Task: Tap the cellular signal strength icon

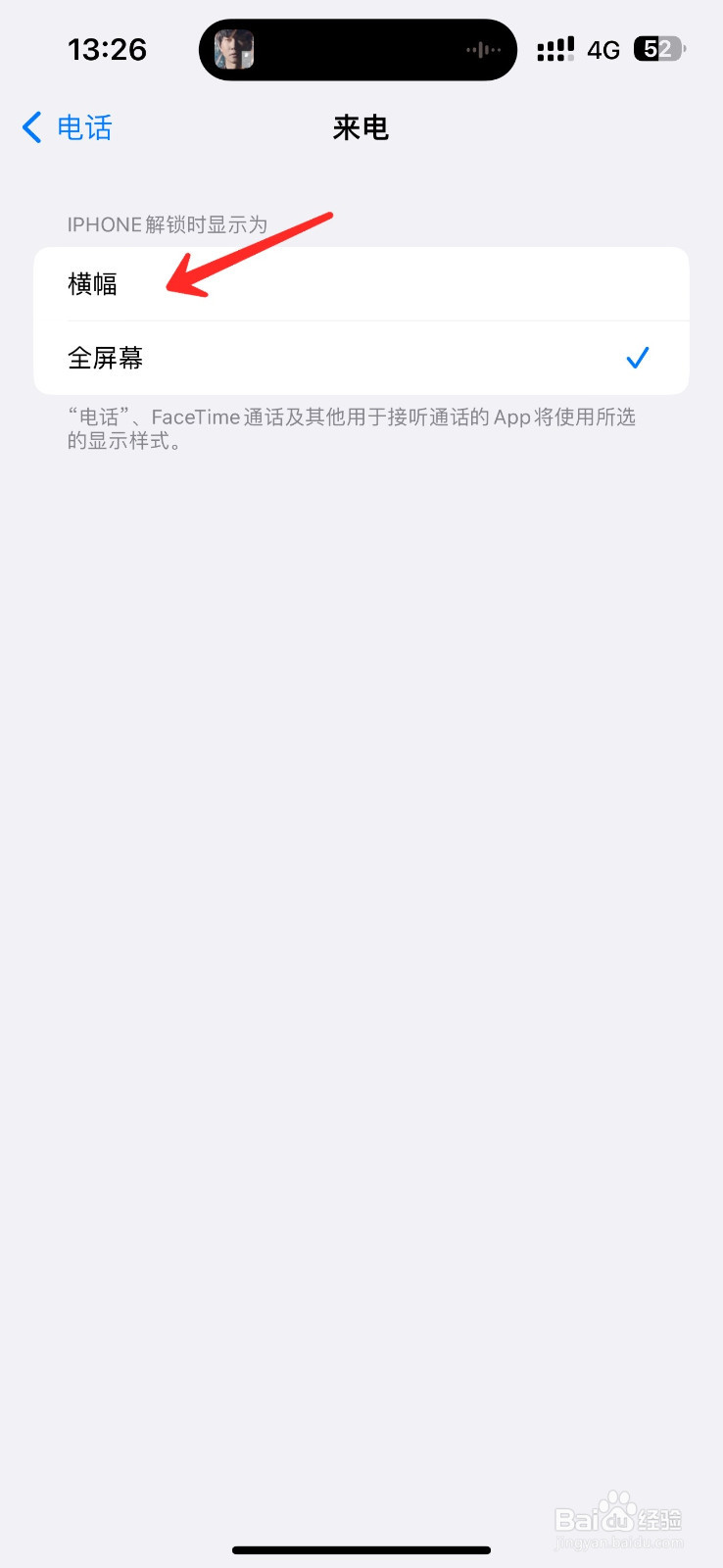Action: pyautogui.click(x=554, y=48)
